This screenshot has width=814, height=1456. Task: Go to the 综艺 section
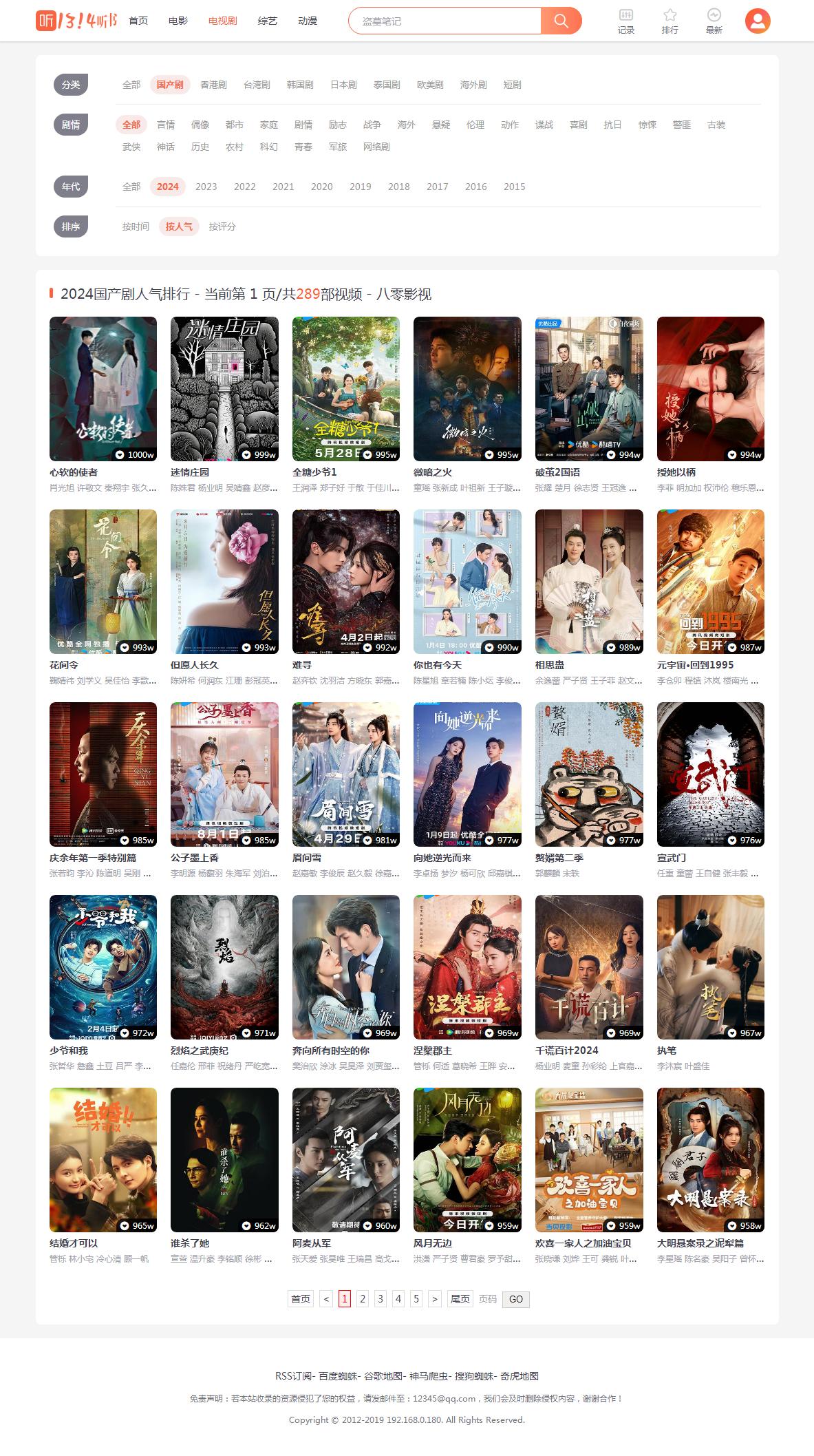267,21
